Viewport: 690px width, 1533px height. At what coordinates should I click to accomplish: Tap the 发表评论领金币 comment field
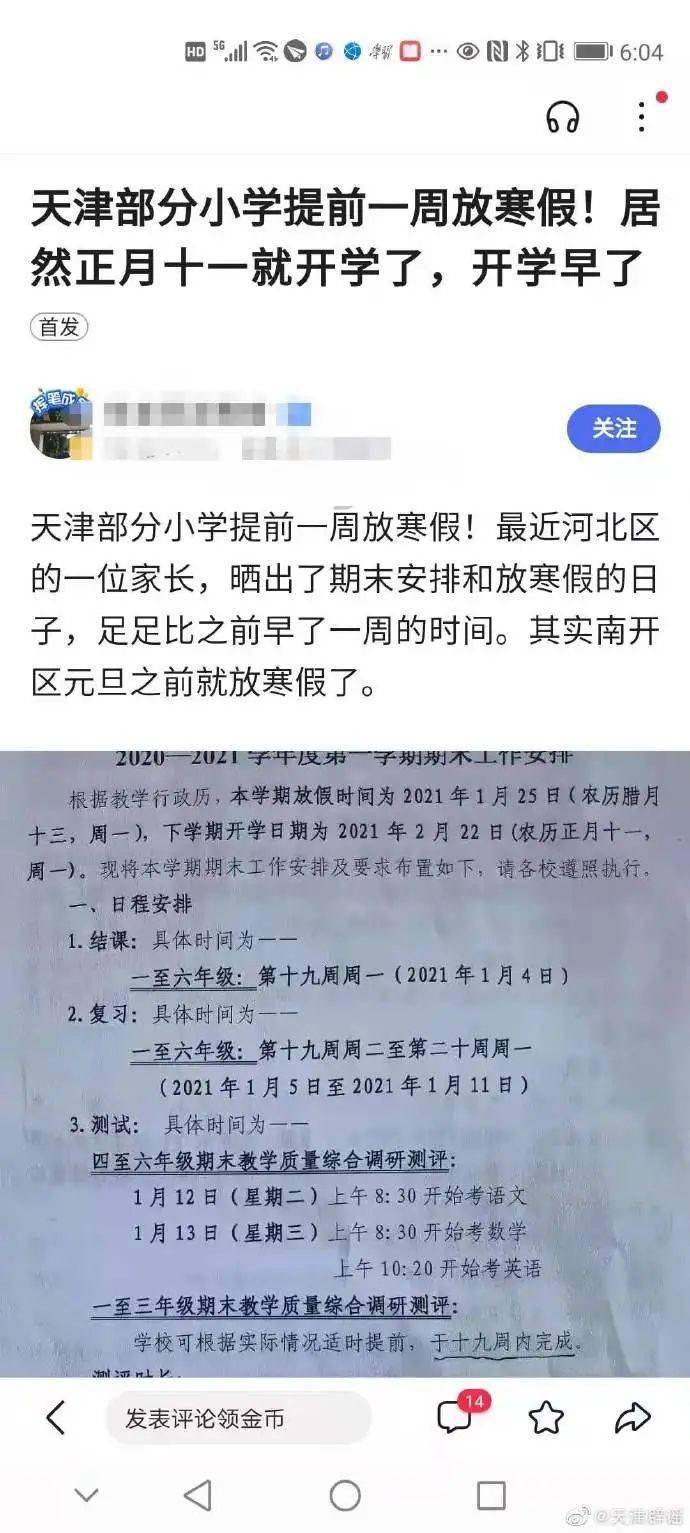point(238,1417)
